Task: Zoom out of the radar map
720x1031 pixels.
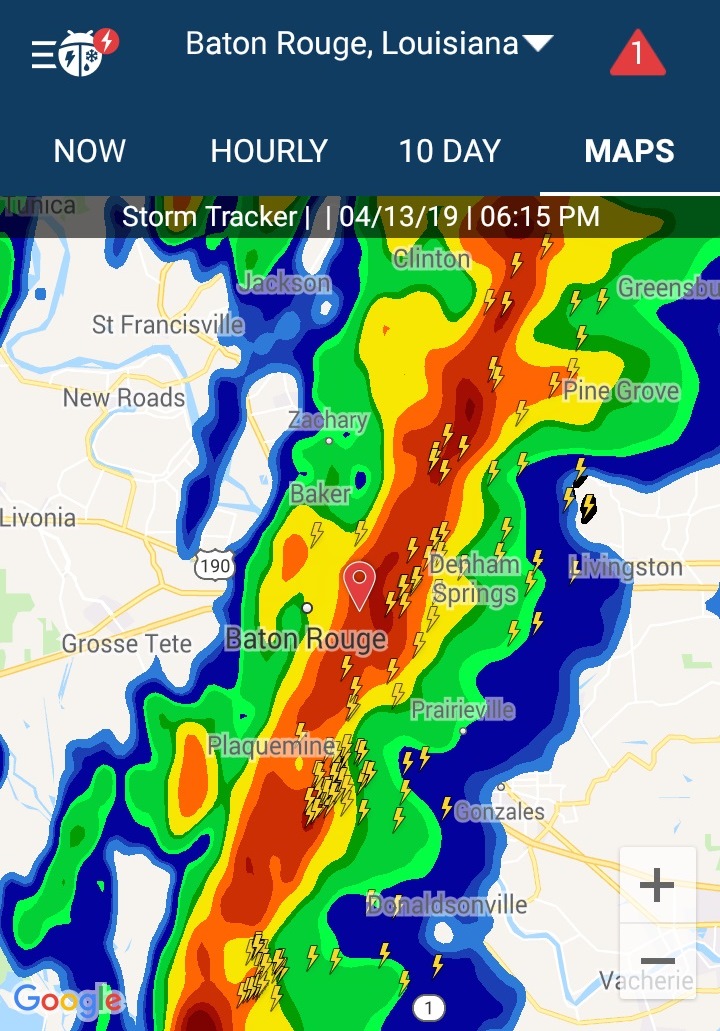Action: (657, 961)
